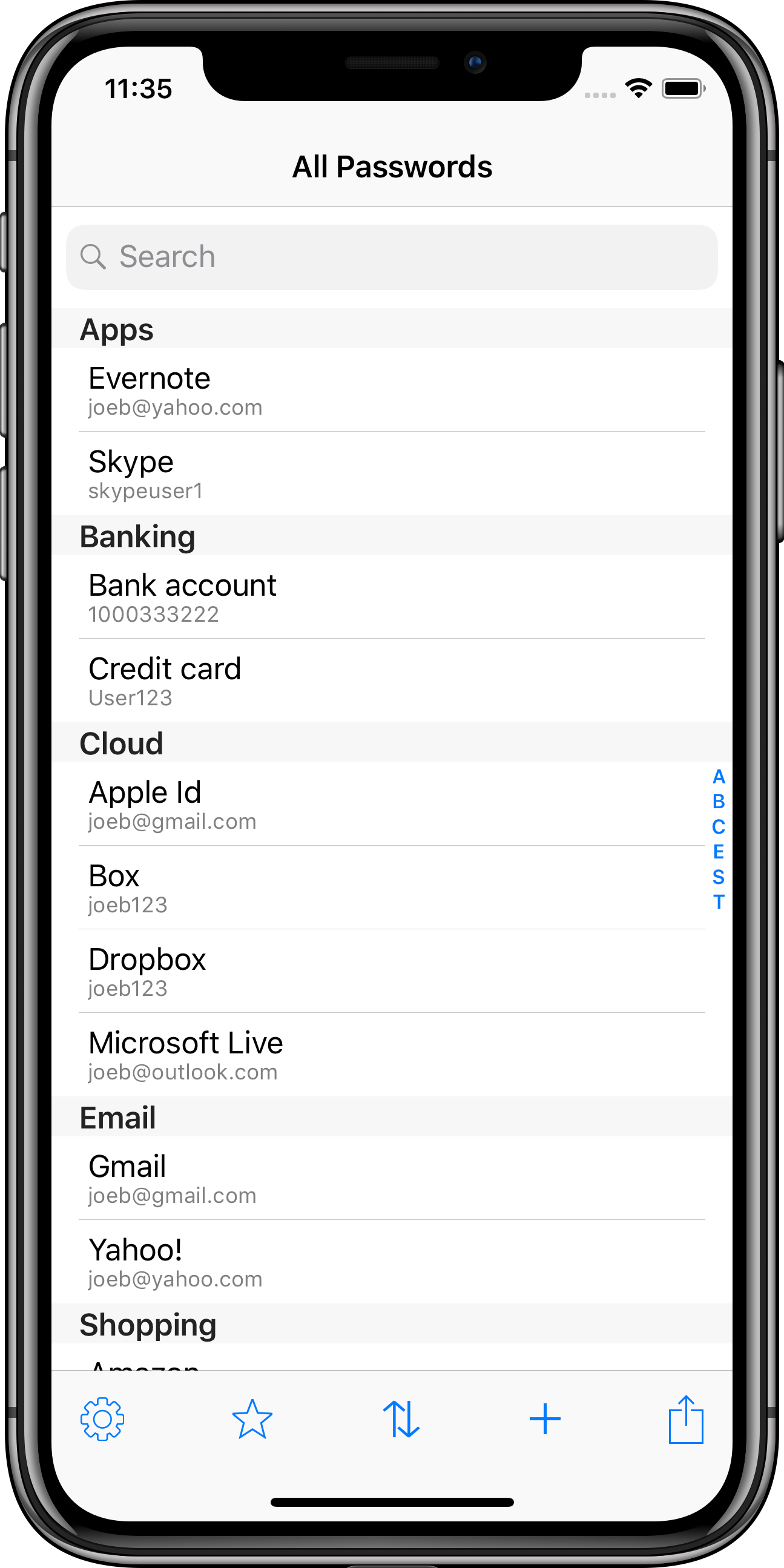Jump to letter E in index
The width and height of the screenshot is (784, 1568).
click(x=718, y=852)
